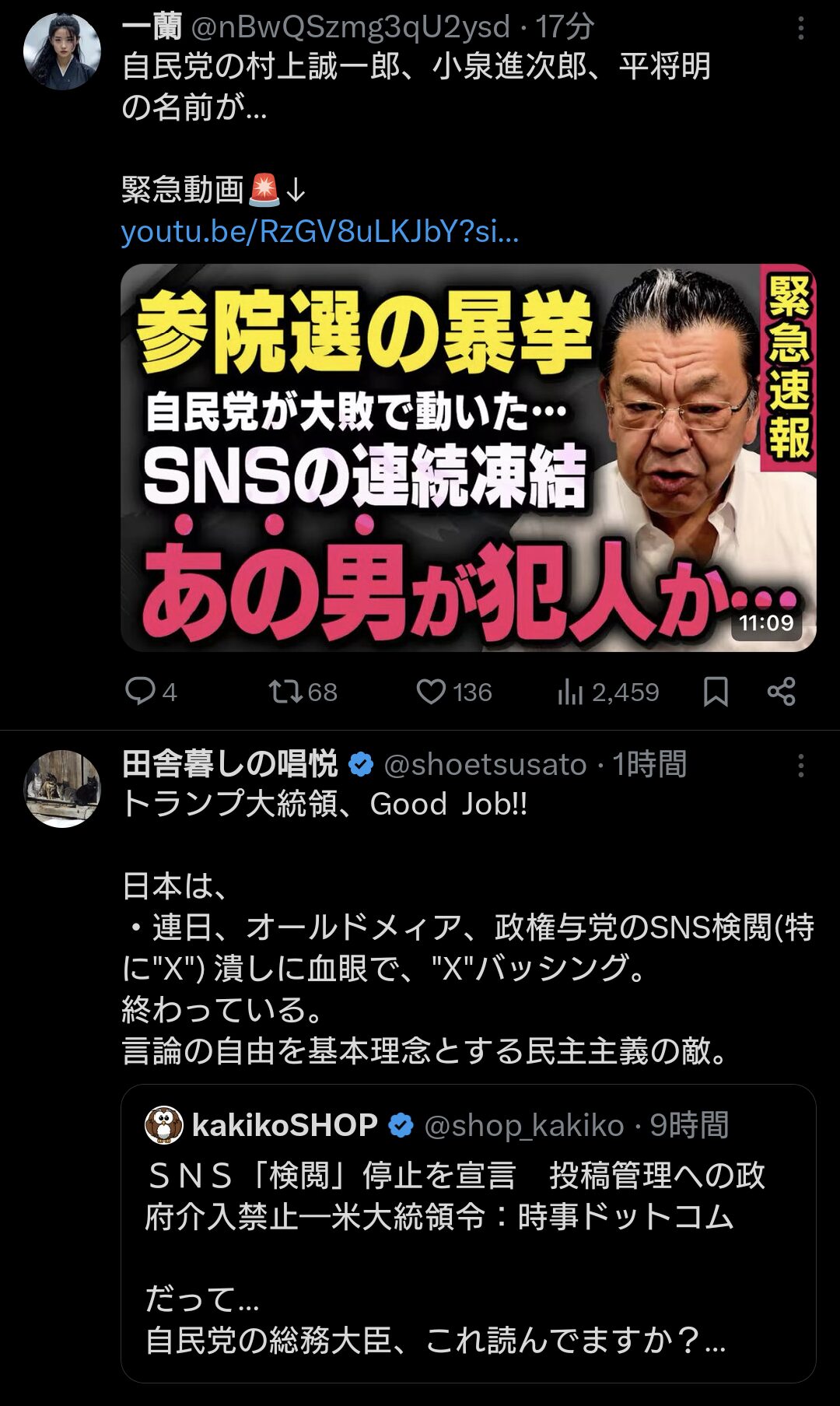Share 一蘭's post

pos(781,691)
